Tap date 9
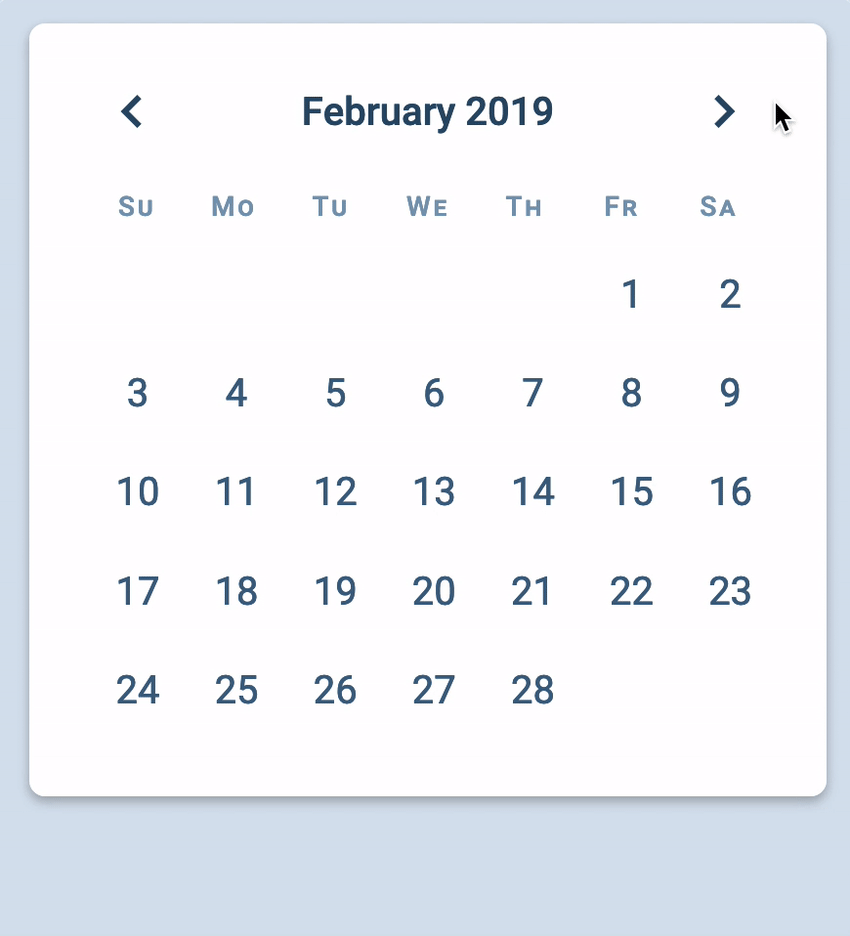The width and height of the screenshot is (850, 936). click(x=730, y=394)
